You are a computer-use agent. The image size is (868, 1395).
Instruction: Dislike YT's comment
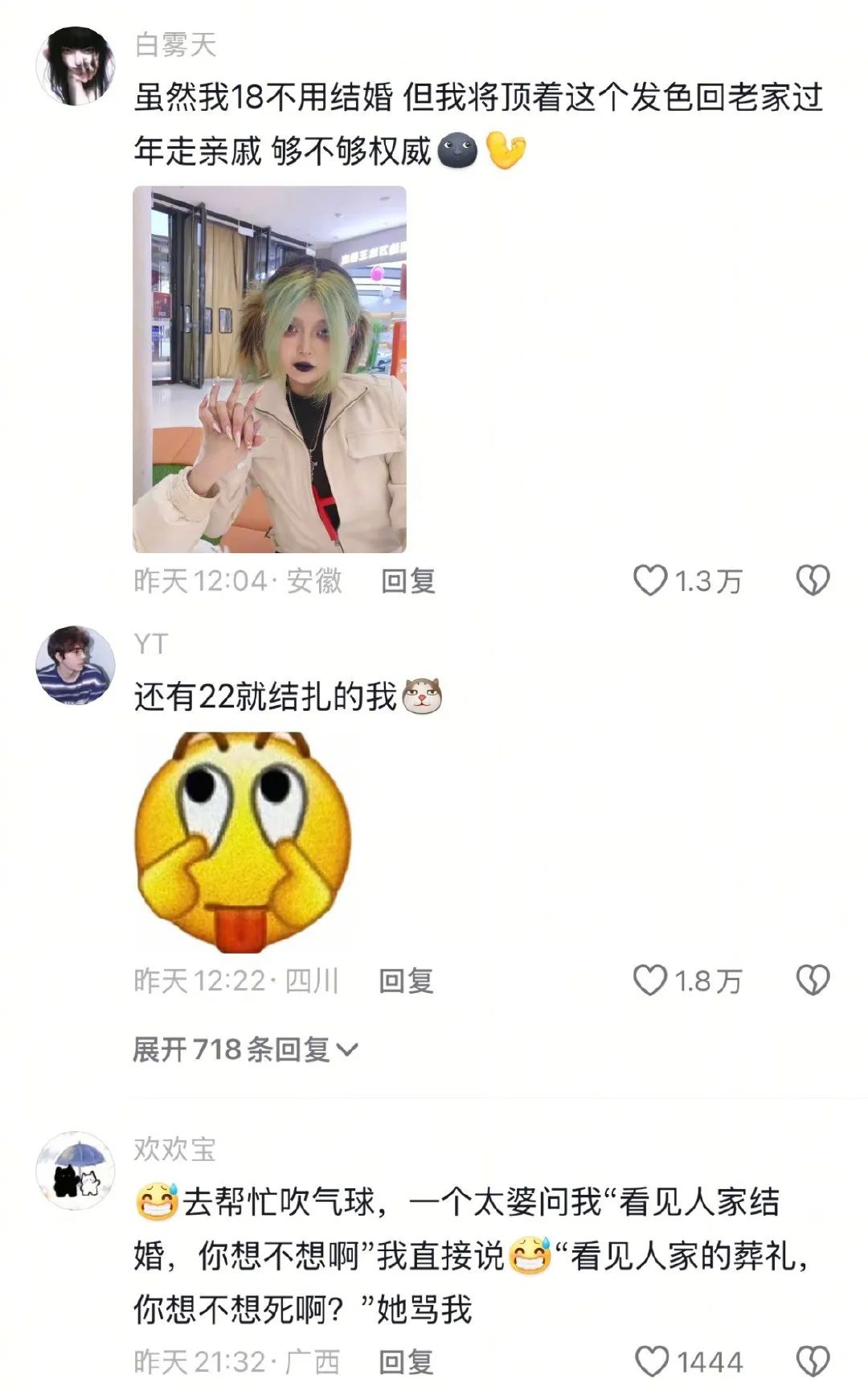click(x=812, y=980)
